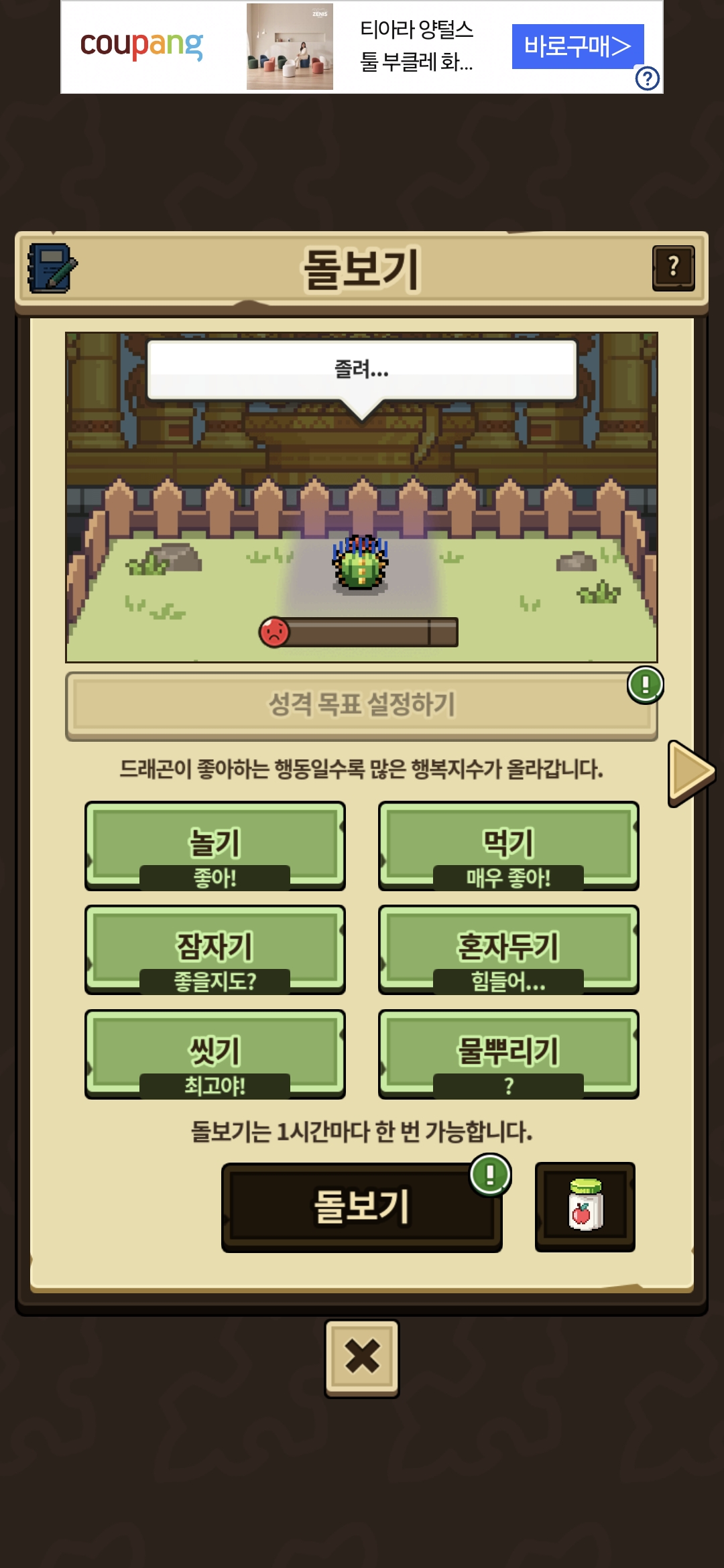Viewport: 724px width, 1568px height.
Task: Tap 바로구매 on the Coupang ad
Action: 577,46
